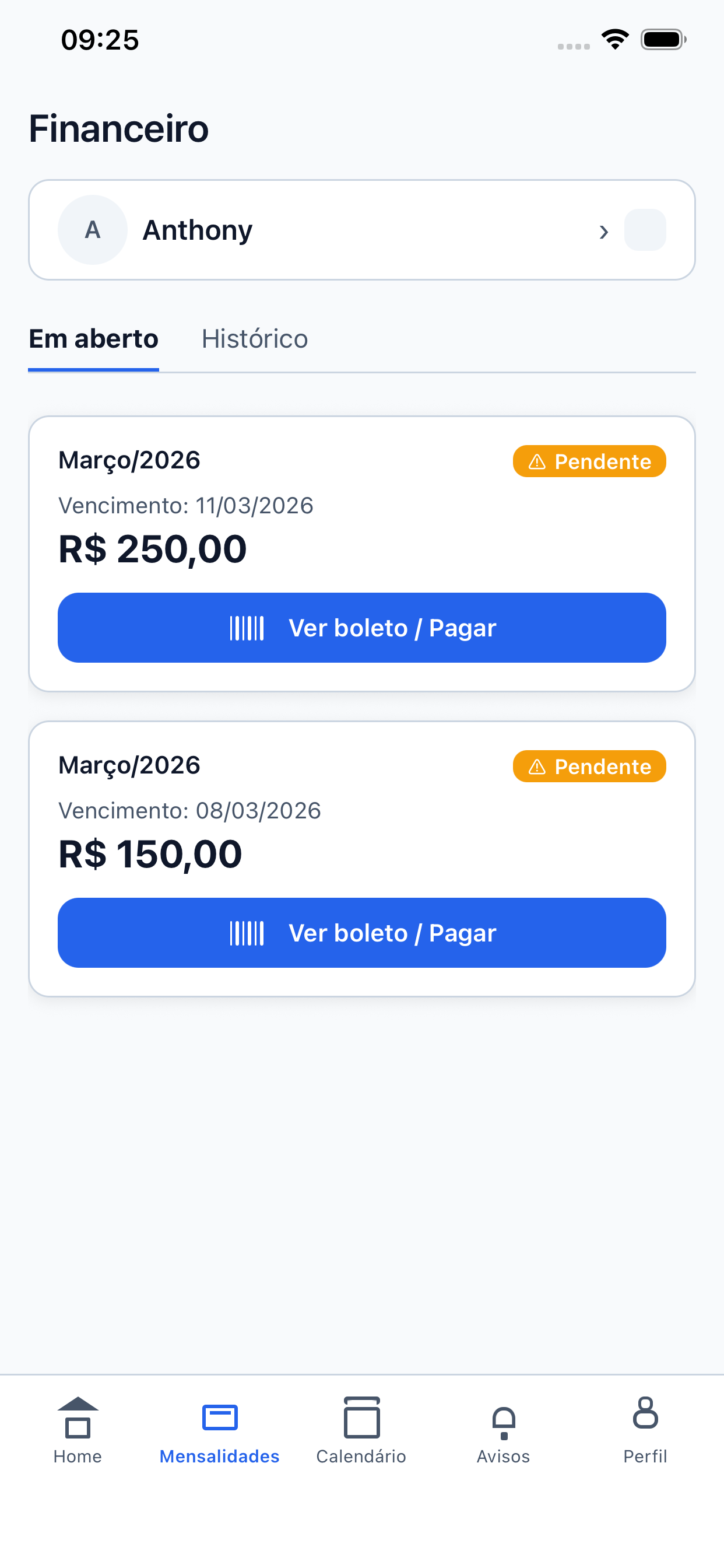Select the Em aberto tab
The height and width of the screenshot is (1568, 724).
pyautogui.click(x=94, y=339)
